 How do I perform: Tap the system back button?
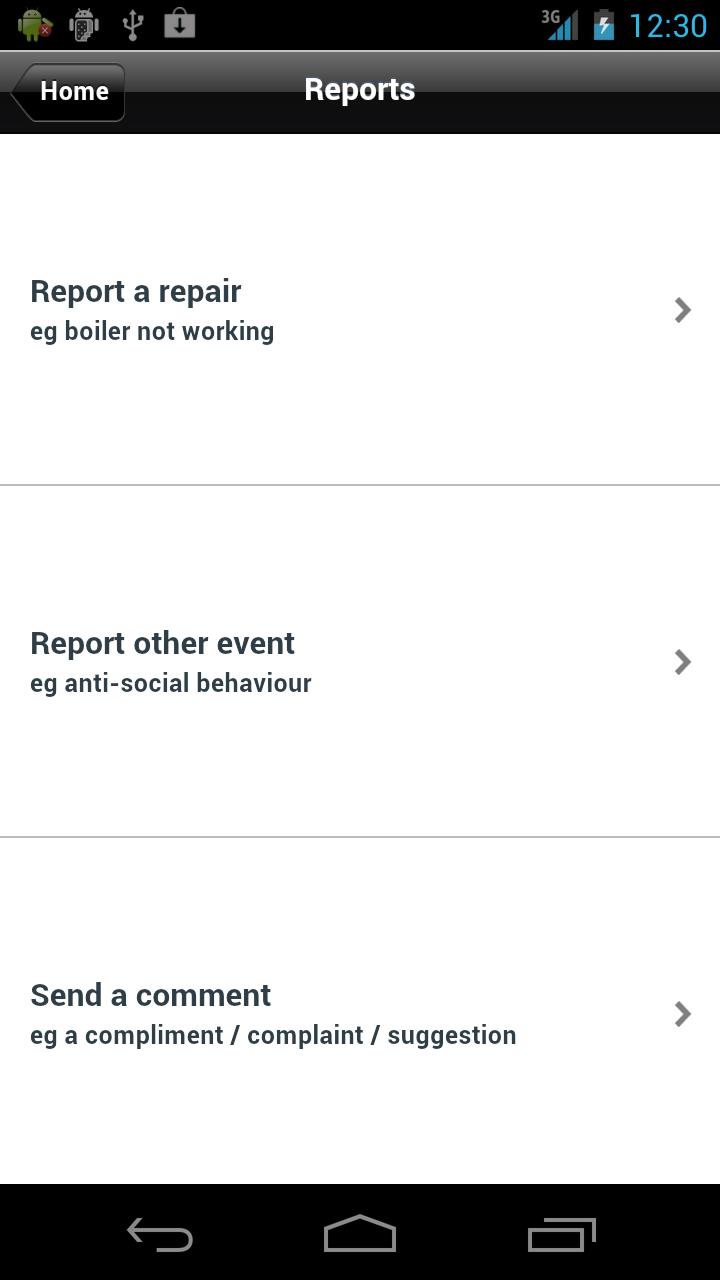point(160,1235)
